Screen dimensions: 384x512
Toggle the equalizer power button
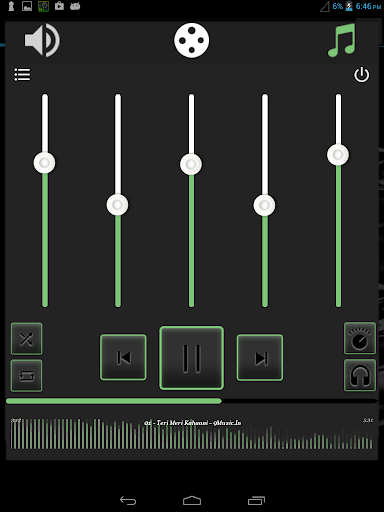[x=361, y=75]
